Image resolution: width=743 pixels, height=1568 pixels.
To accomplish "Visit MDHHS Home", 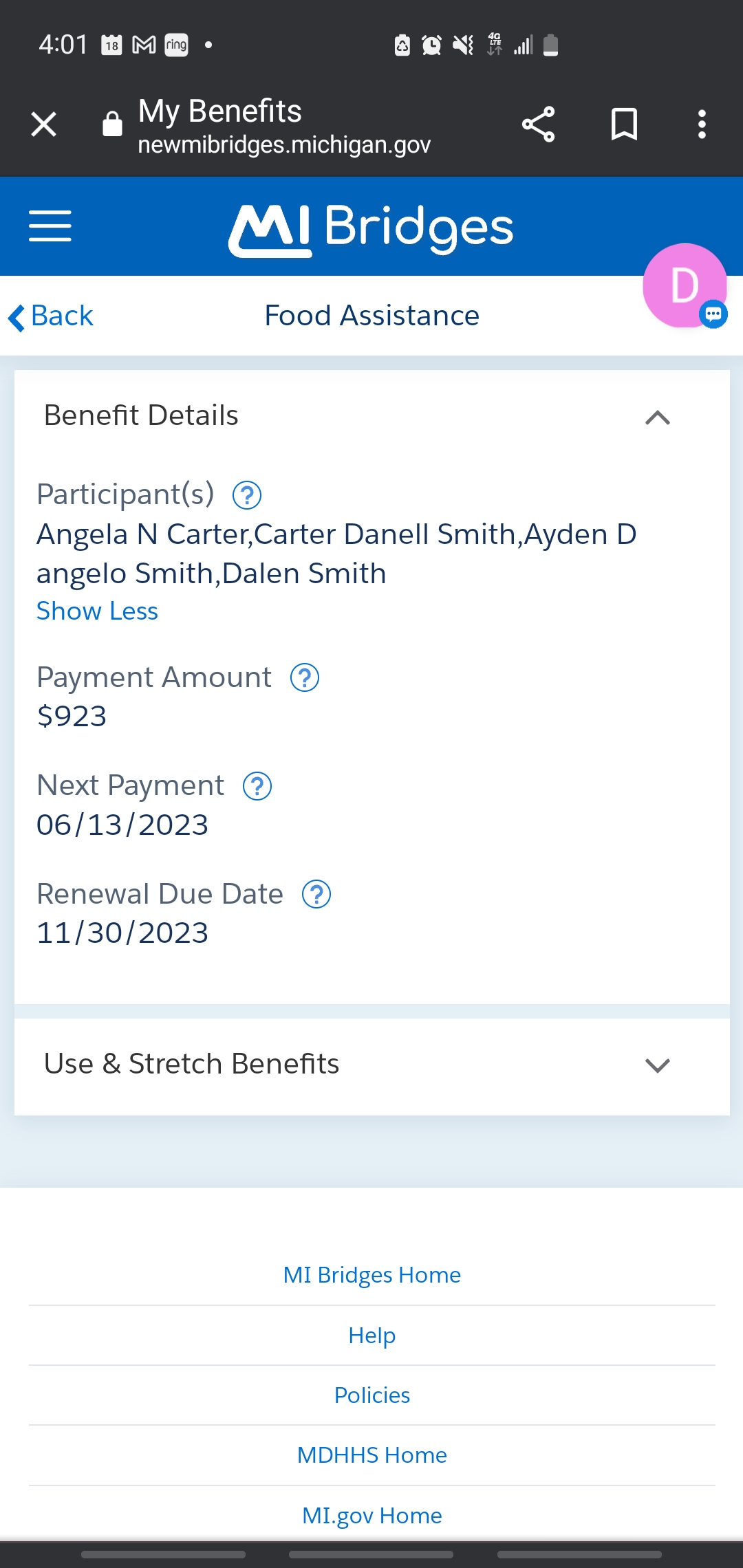I will [372, 1455].
